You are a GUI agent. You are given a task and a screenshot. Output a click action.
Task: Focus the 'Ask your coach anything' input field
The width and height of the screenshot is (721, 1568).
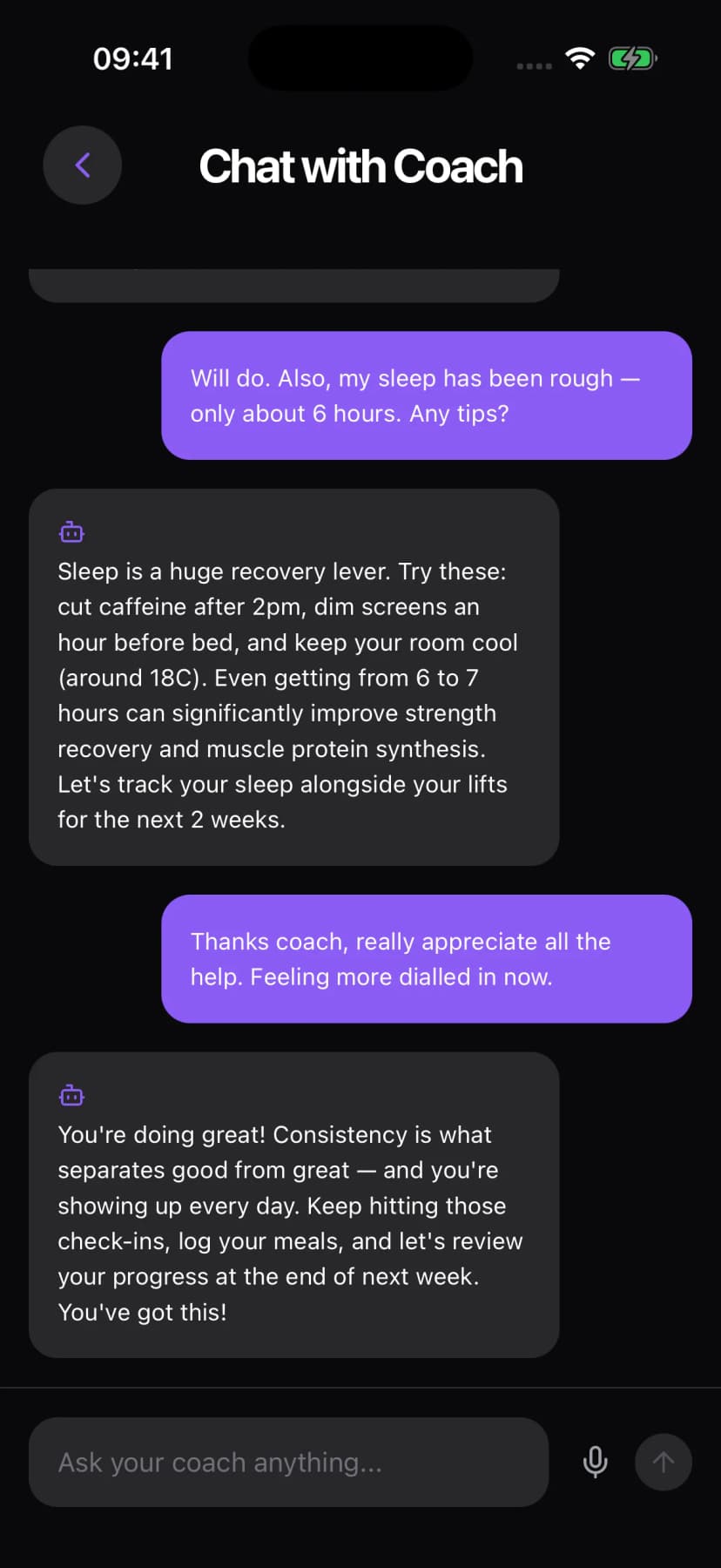point(288,1462)
